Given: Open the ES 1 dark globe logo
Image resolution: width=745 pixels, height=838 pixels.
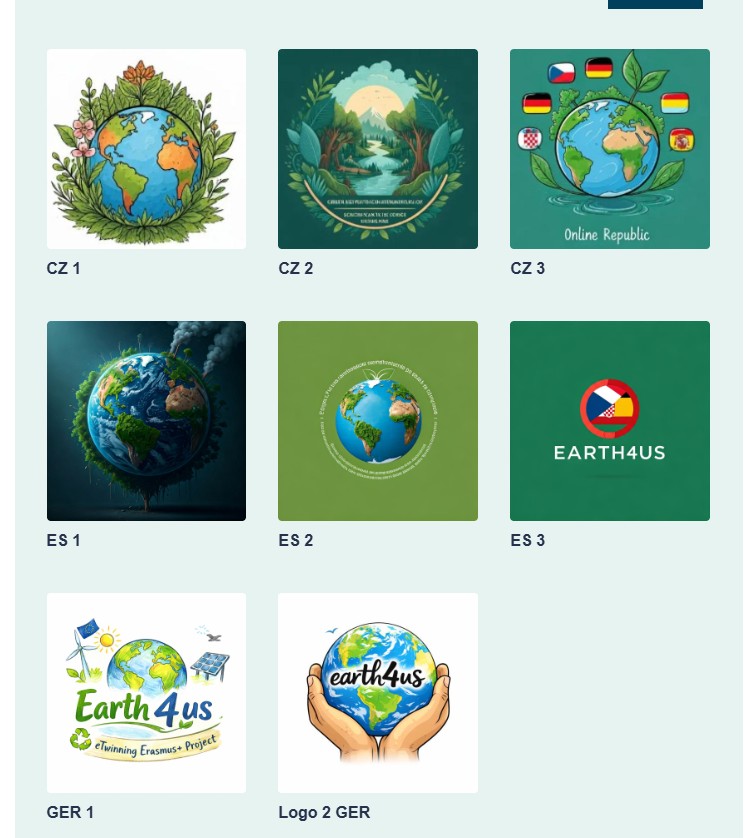Looking at the screenshot, I should click(x=146, y=421).
